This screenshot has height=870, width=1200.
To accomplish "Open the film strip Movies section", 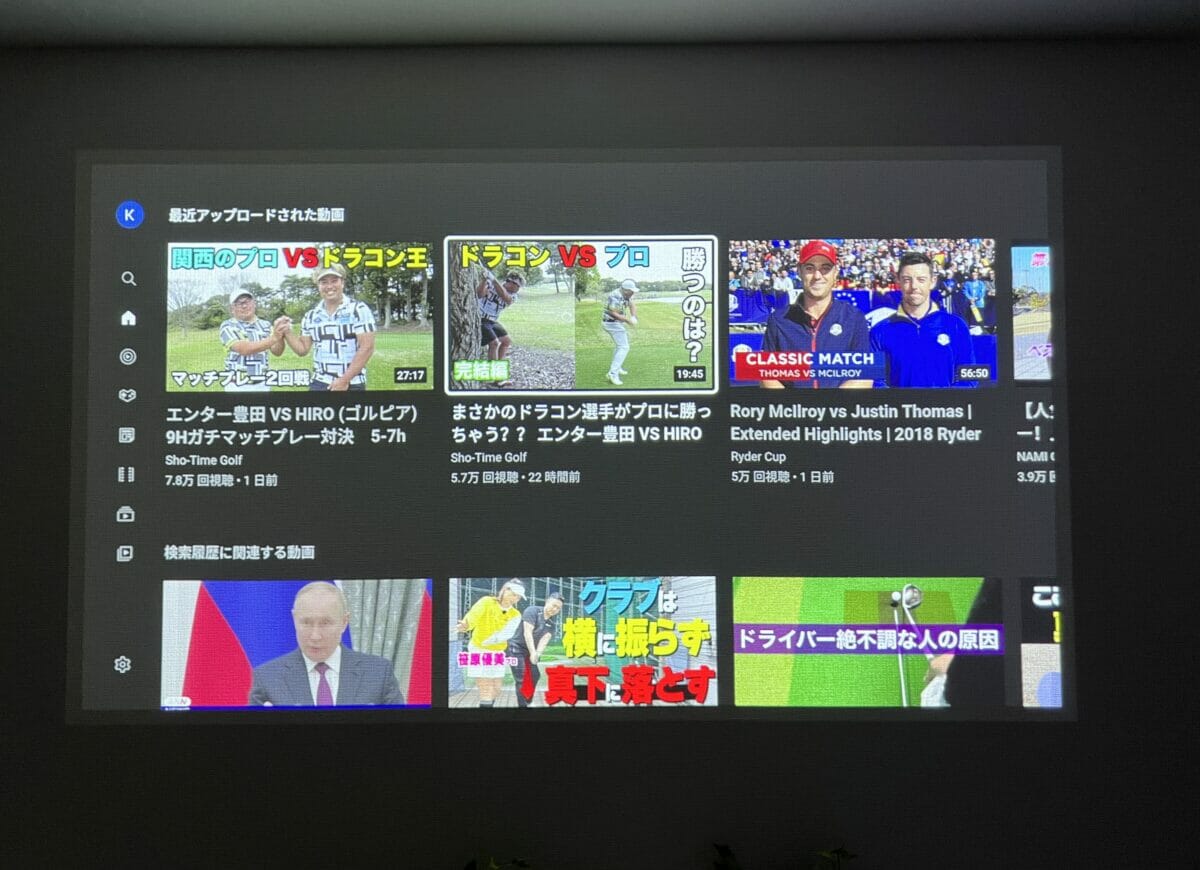I will pyautogui.click(x=126, y=474).
